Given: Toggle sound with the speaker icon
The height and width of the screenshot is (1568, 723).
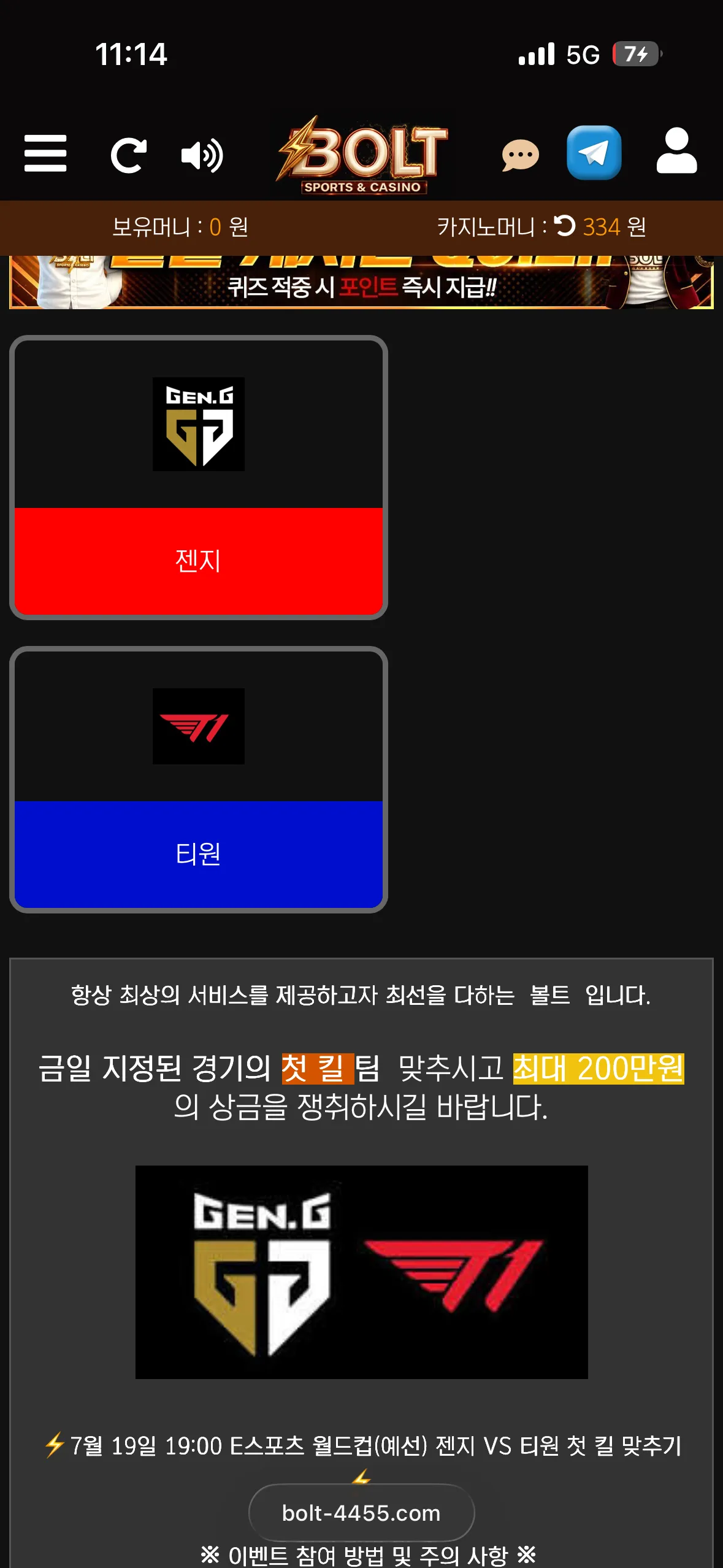Looking at the screenshot, I should tap(202, 155).
